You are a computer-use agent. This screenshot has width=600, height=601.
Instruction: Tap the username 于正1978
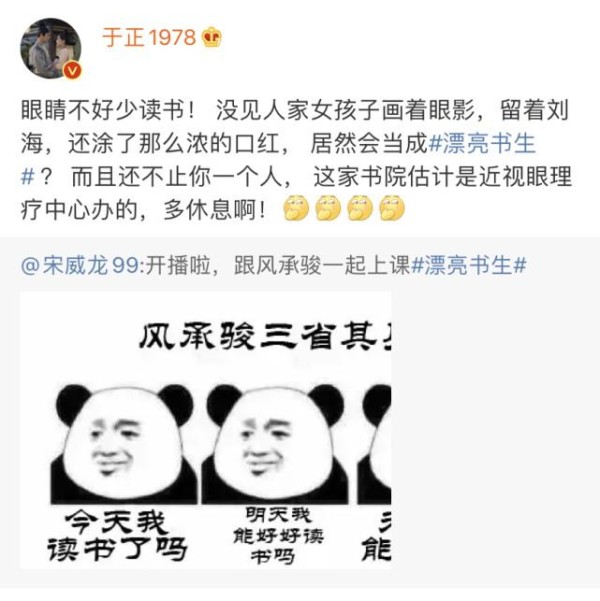150,38
